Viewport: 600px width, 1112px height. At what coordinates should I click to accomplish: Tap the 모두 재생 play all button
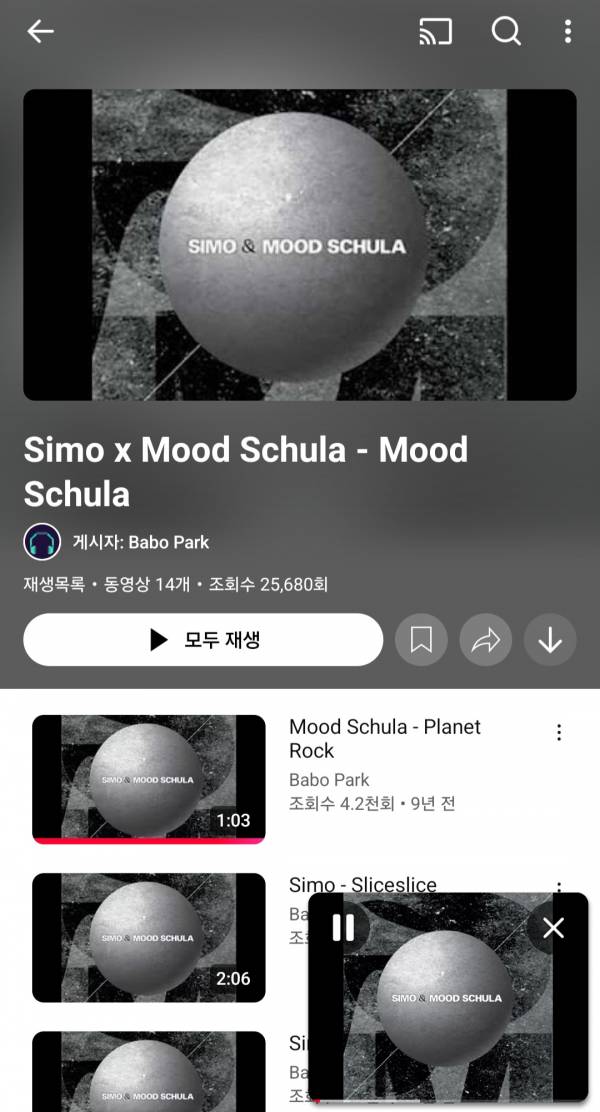click(x=203, y=640)
